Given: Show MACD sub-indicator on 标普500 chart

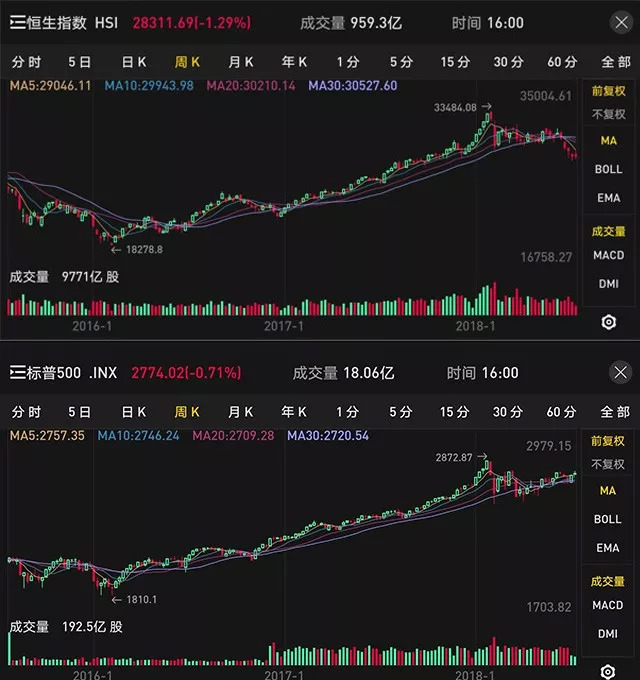Looking at the screenshot, I should 608,605.
